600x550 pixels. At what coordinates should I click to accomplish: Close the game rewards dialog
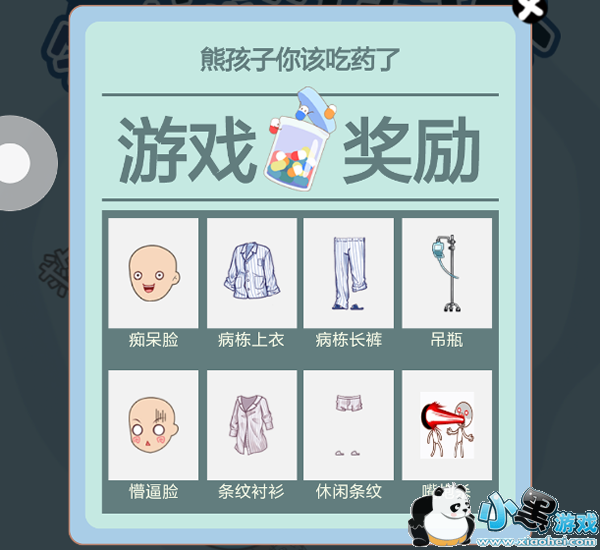530,8
